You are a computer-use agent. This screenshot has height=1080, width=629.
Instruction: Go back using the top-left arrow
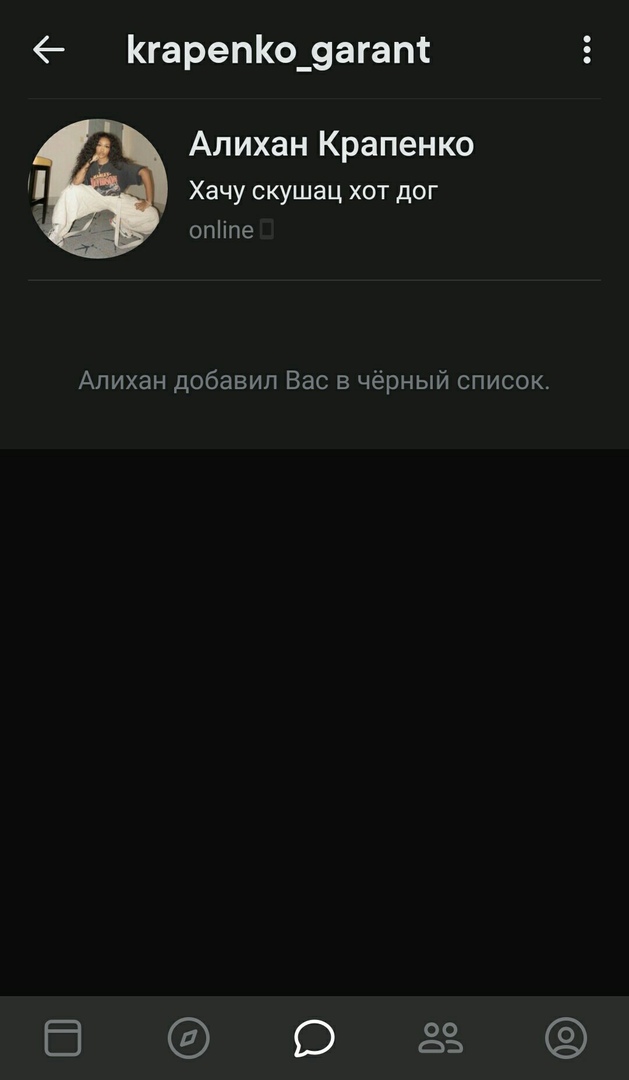(48, 50)
